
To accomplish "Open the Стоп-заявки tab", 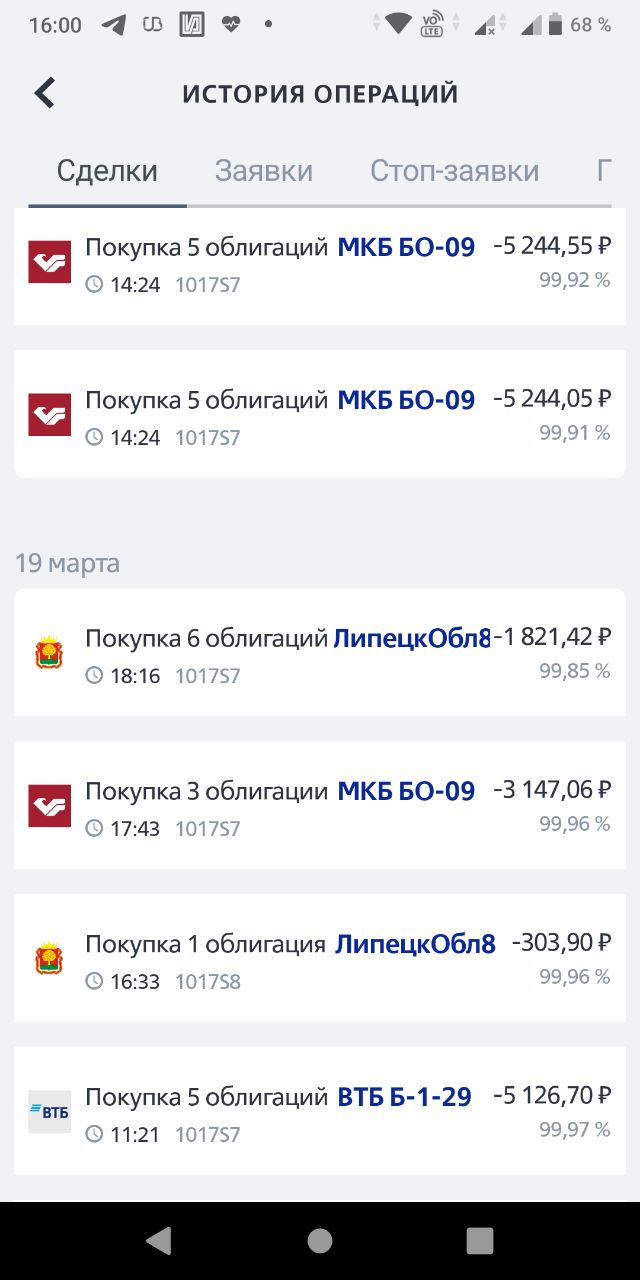I will pos(455,170).
